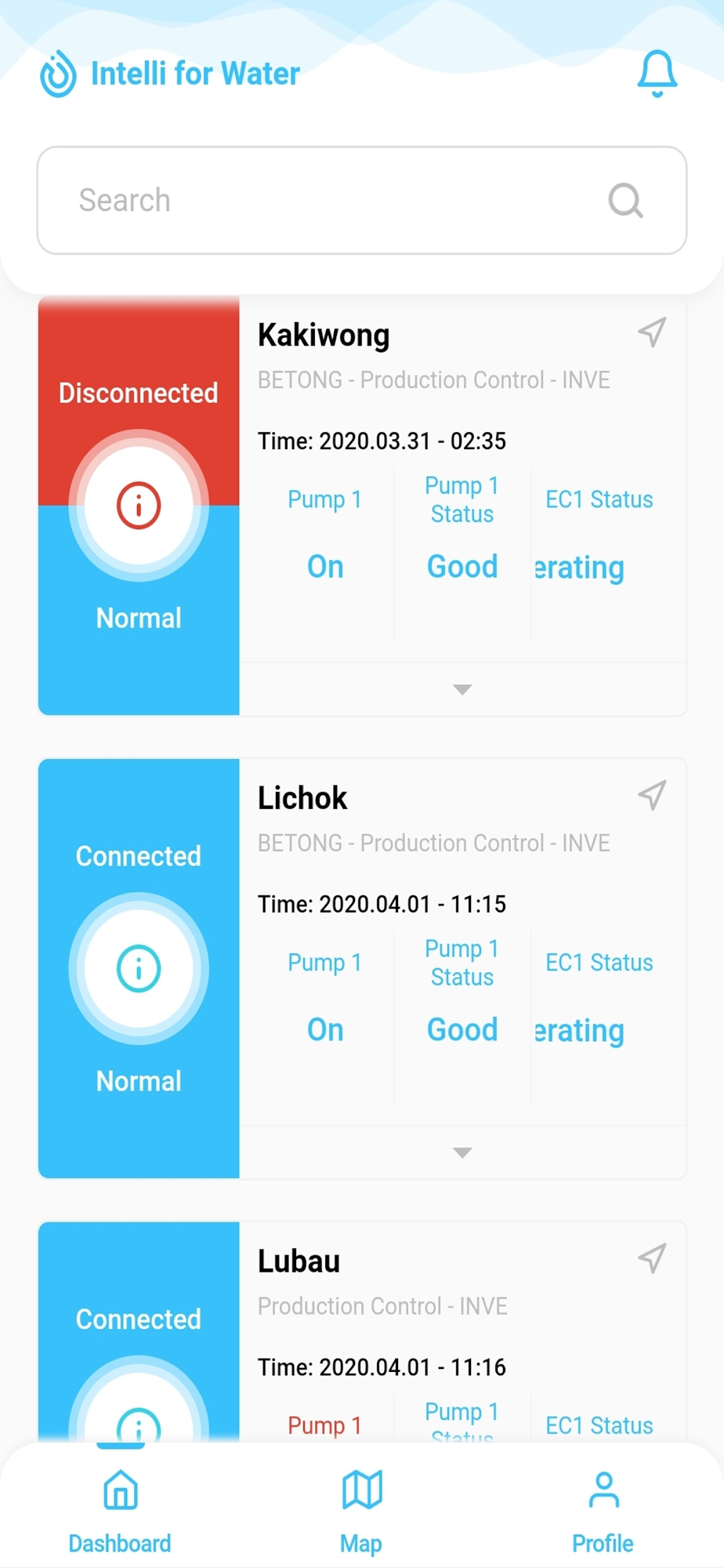Open the Lubau station card

tap(299, 1261)
